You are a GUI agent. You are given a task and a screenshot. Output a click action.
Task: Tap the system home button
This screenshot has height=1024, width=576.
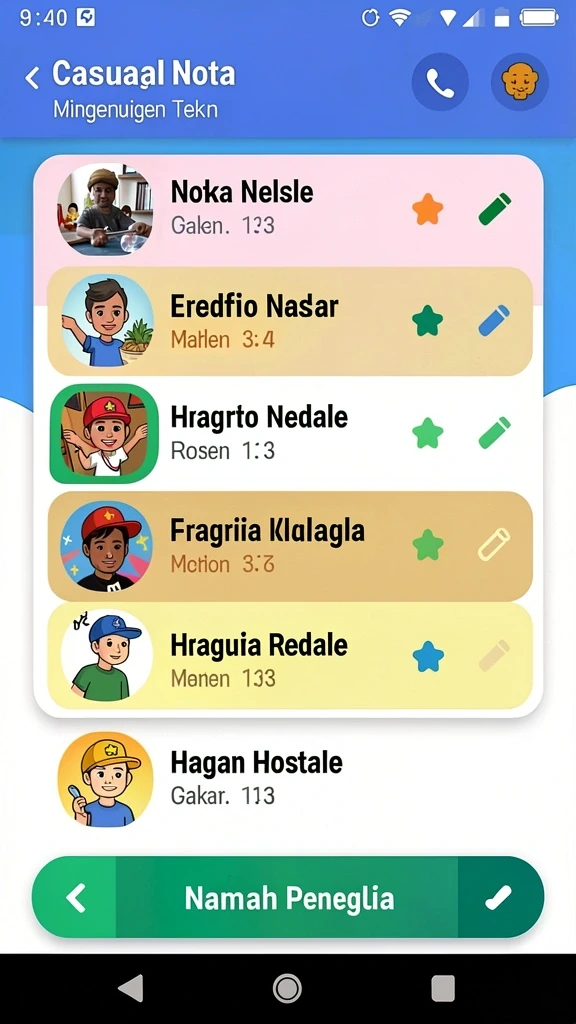(287, 988)
